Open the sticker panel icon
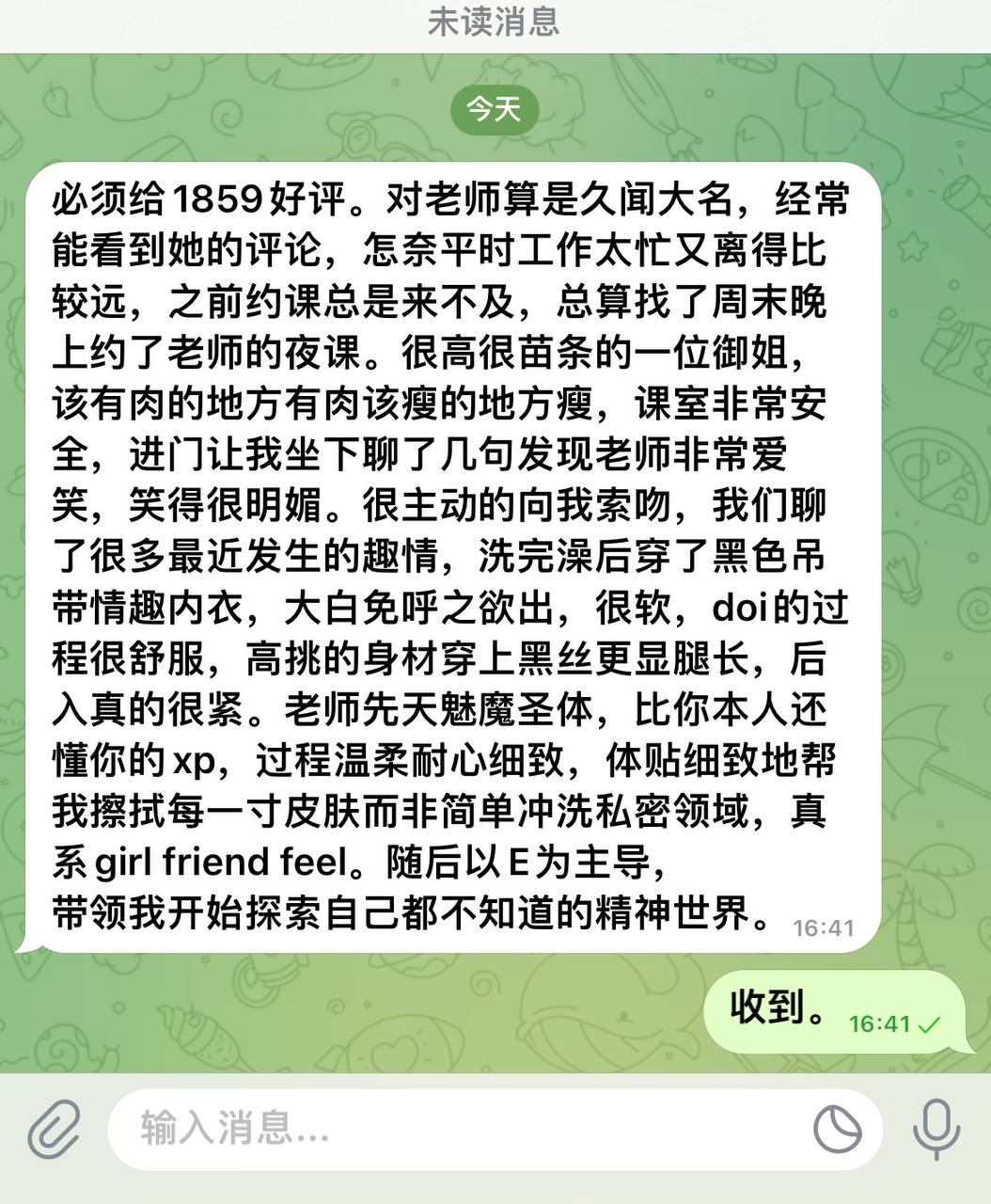 point(837,1128)
